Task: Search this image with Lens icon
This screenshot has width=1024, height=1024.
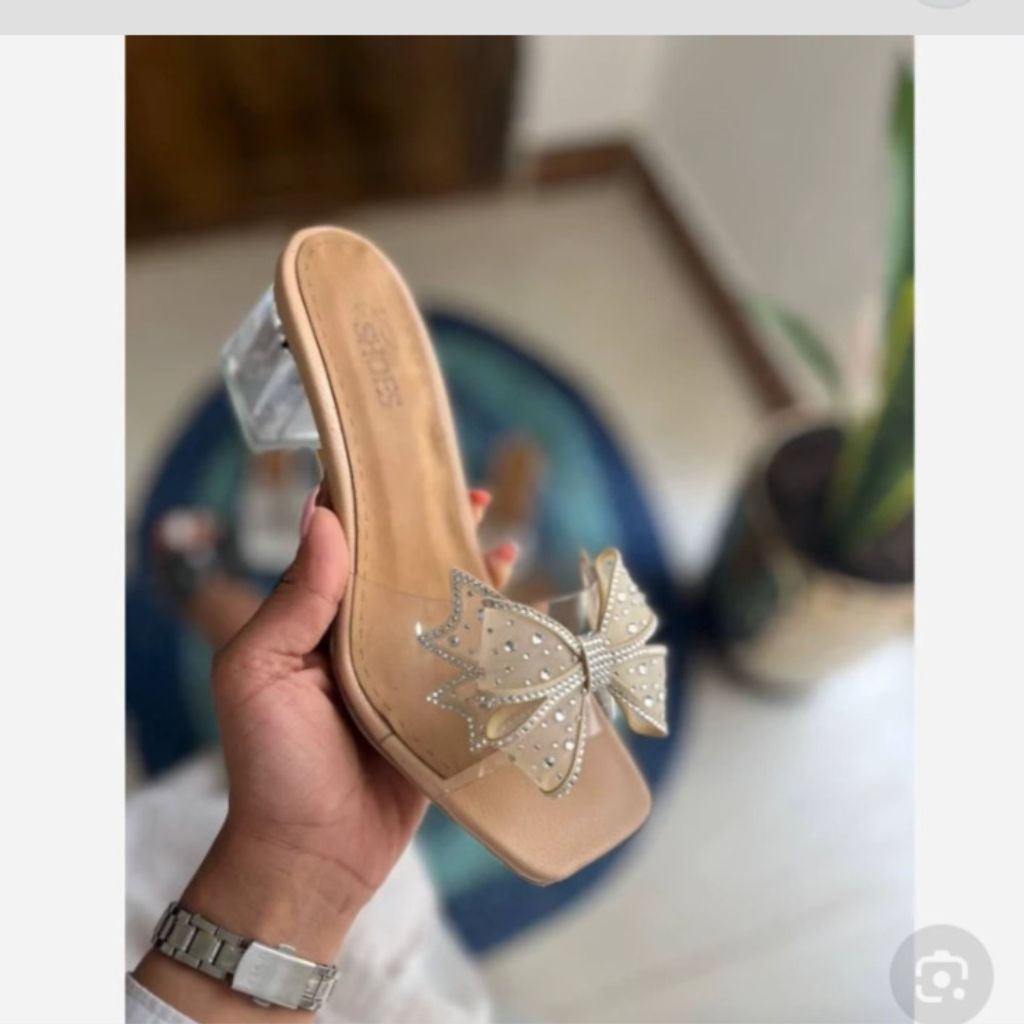Action: [x=940, y=973]
